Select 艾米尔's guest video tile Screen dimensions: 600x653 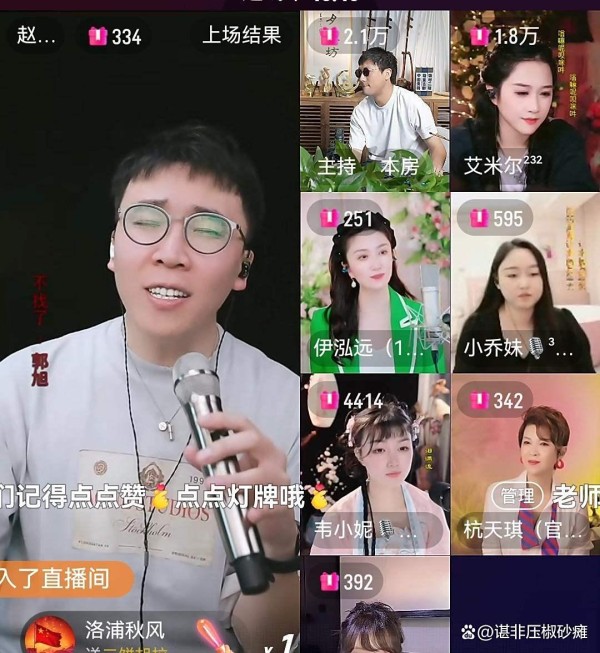(x=524, y=102)
